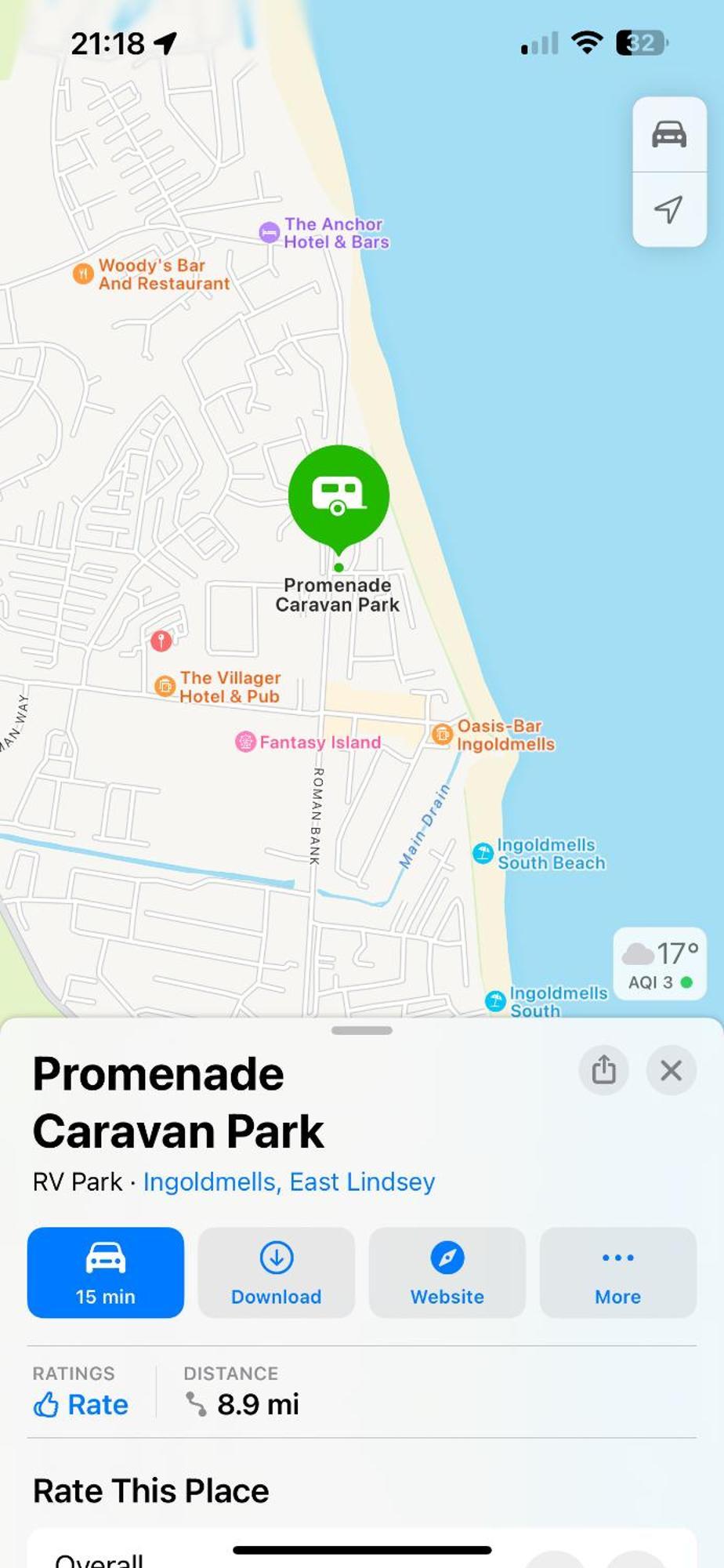This screenshot has width=724, height=1568.
Task: Select the Fantasy Island marker
Action: tap(246, 742)
